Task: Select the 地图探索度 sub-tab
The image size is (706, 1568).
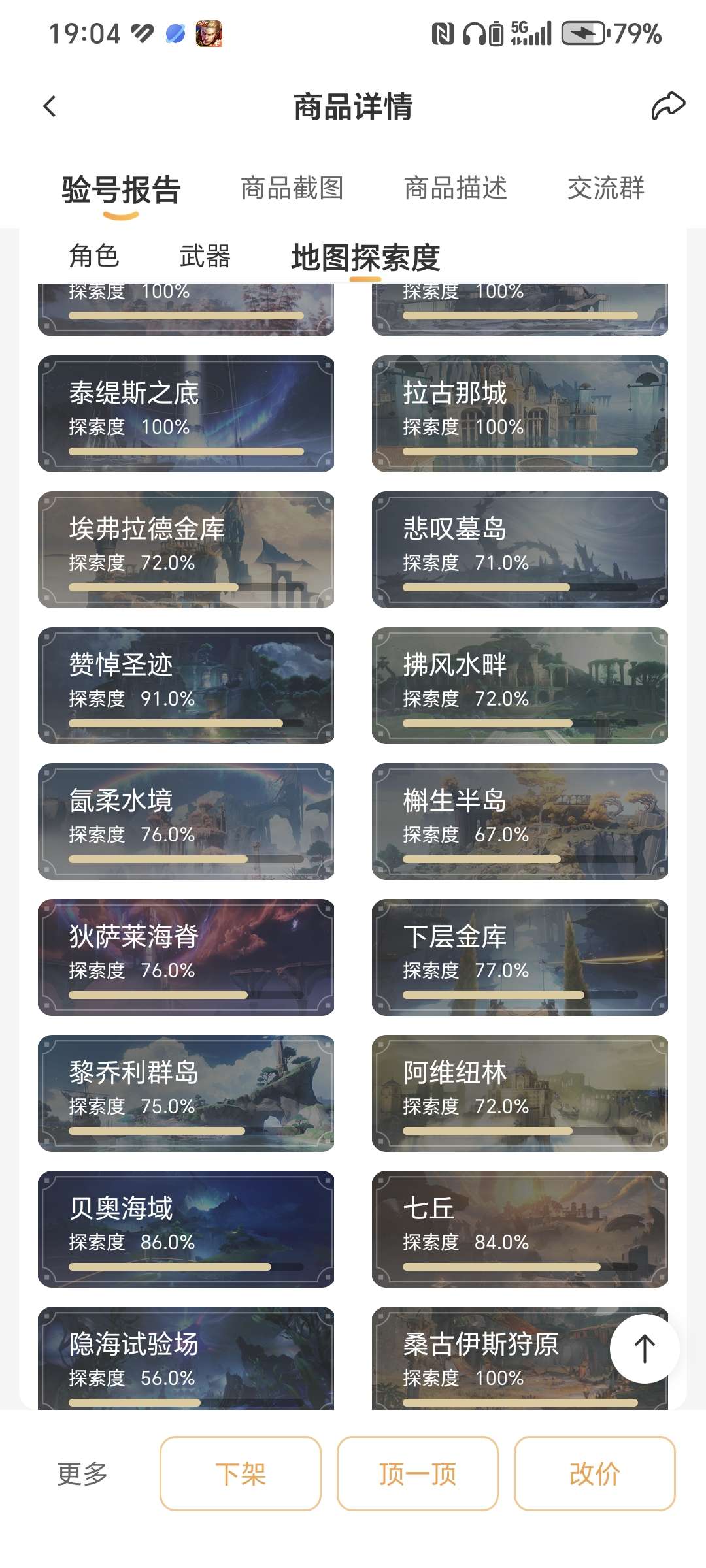Action: (365, 257)
